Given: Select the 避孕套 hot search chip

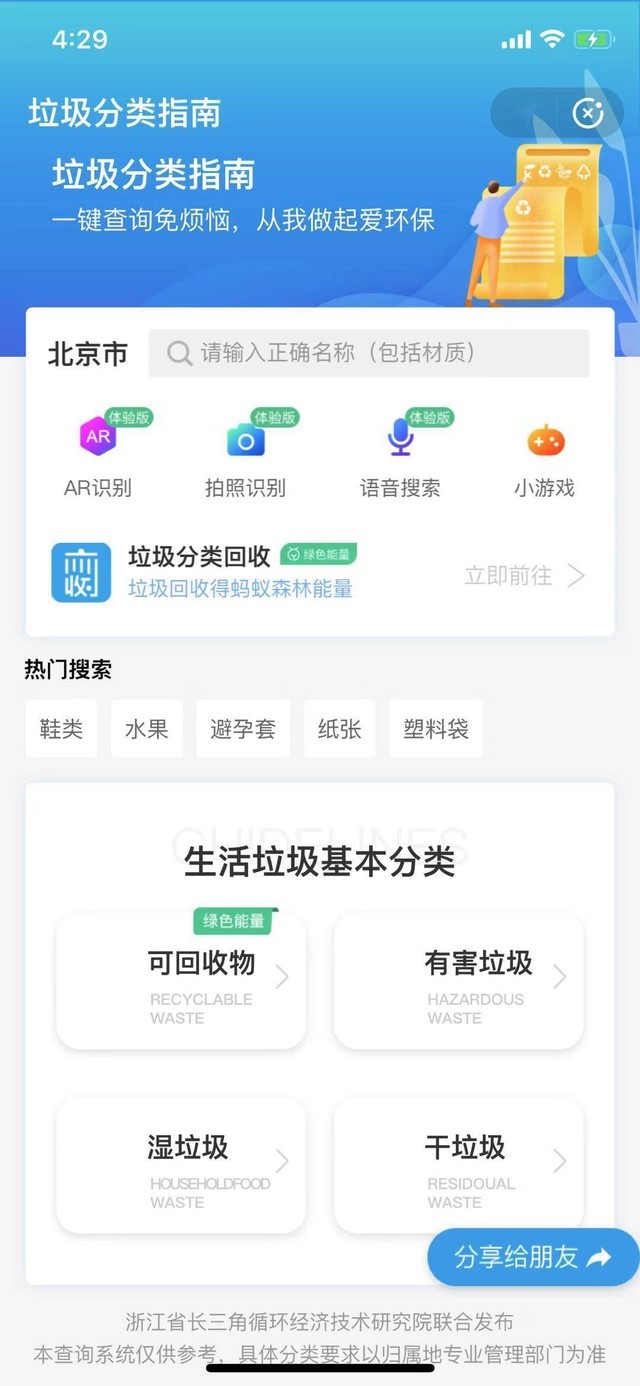Looking at the screenshot, I should (x=243, y=729).
